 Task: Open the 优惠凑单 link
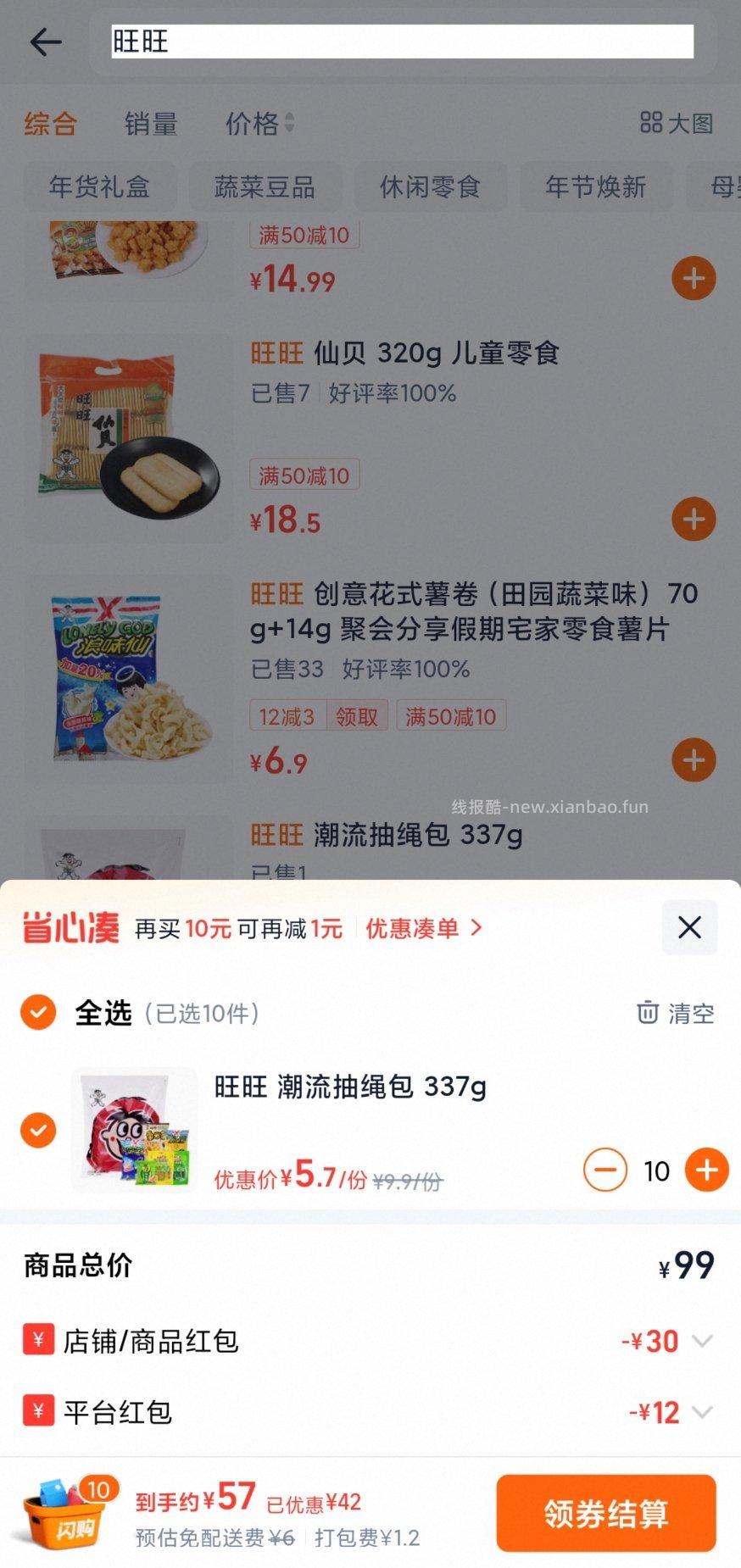click(x=421, y=928)
